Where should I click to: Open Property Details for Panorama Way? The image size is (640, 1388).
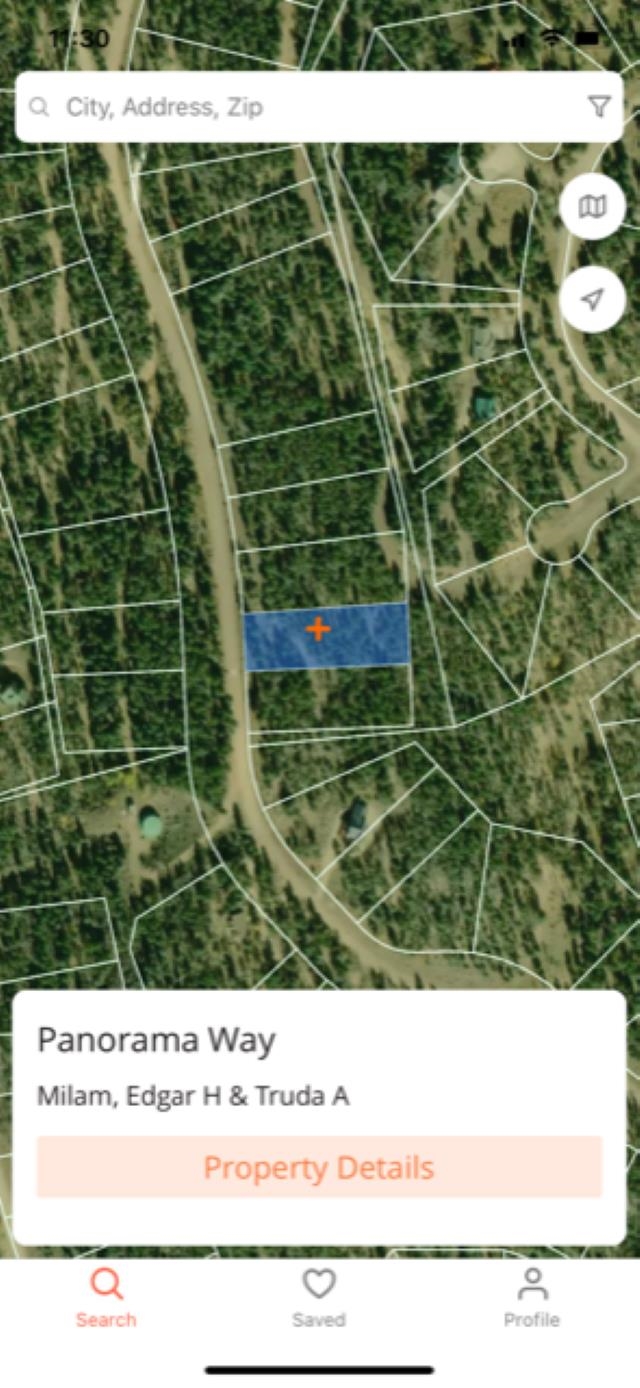pos(319,1167)
